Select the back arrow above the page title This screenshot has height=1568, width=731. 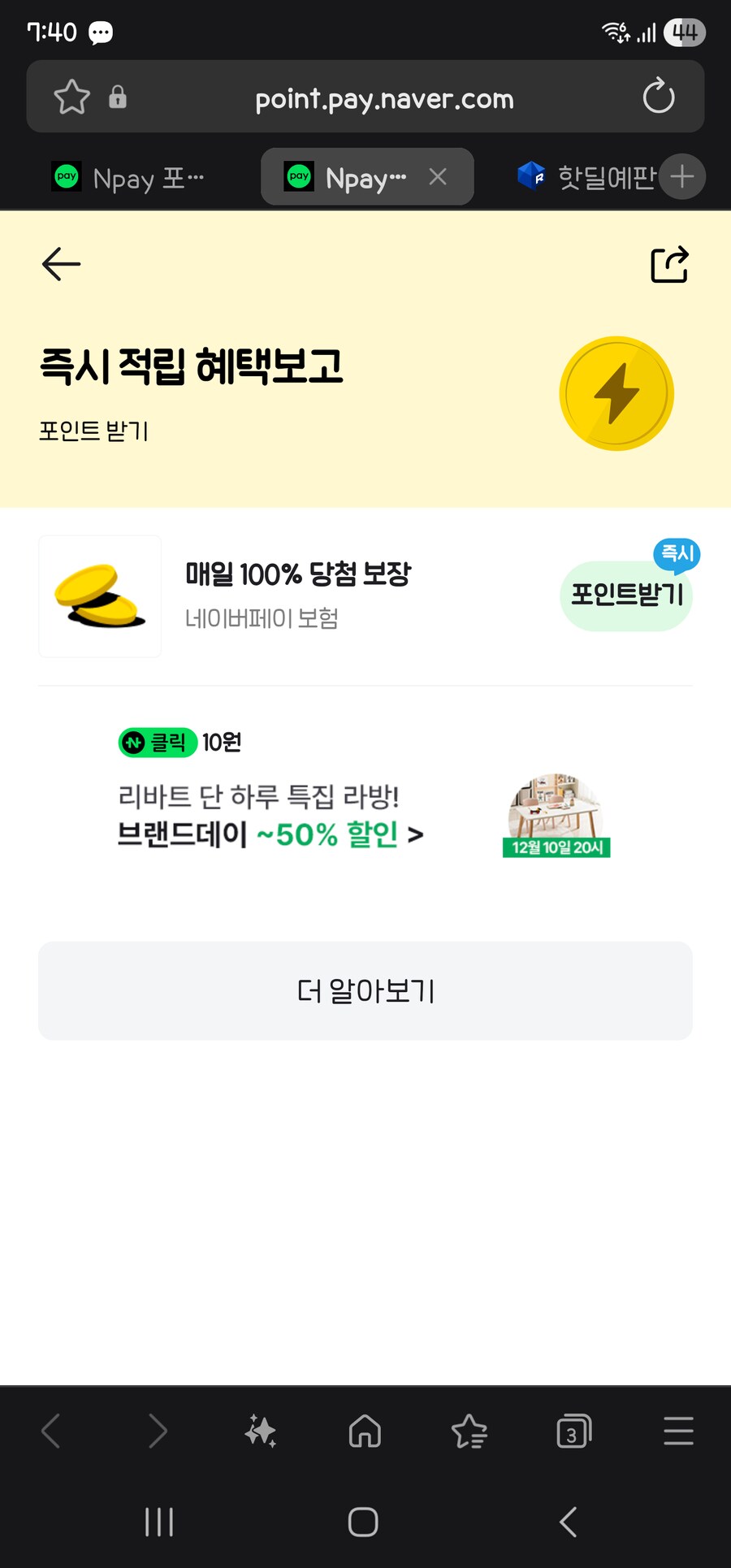(61, 264)
